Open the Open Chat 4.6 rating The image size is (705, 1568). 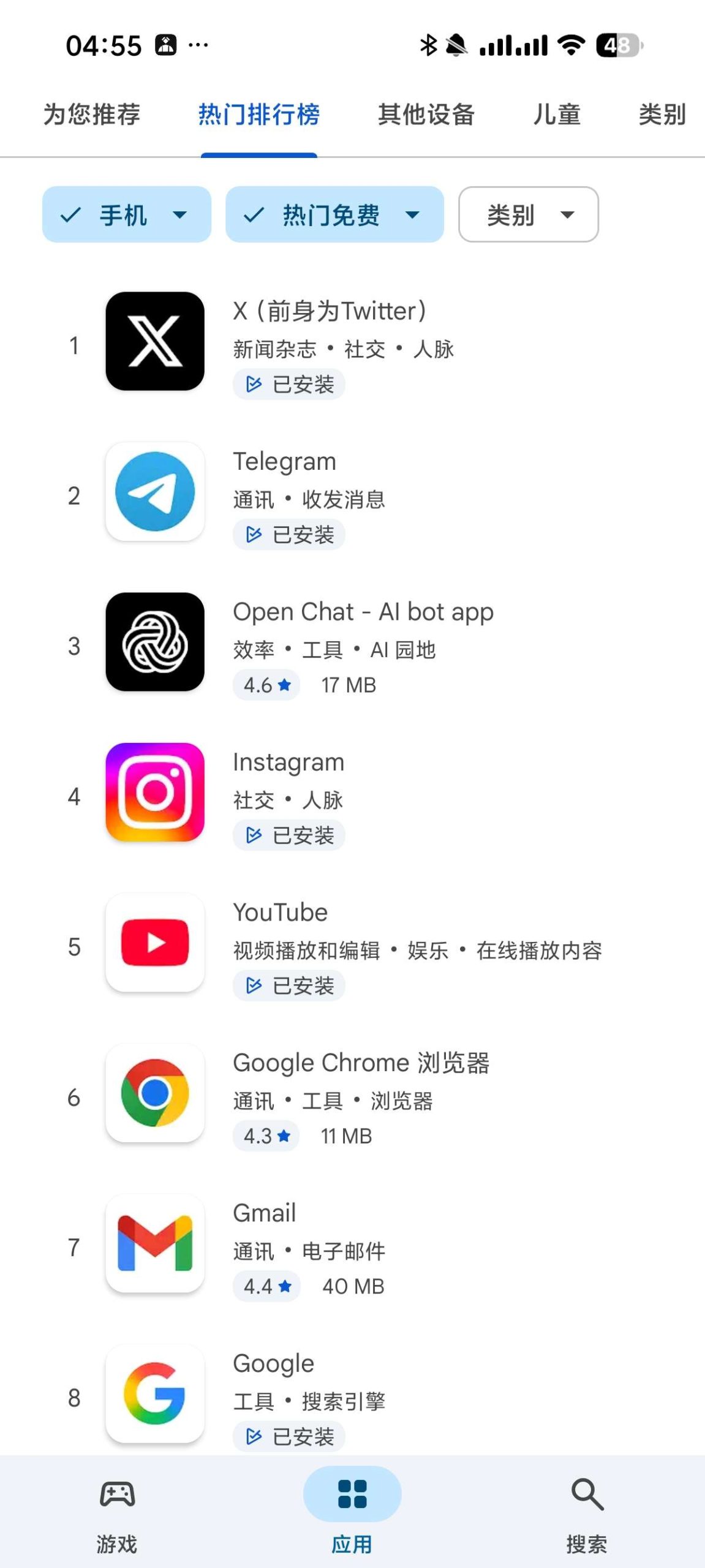point(266,685)
